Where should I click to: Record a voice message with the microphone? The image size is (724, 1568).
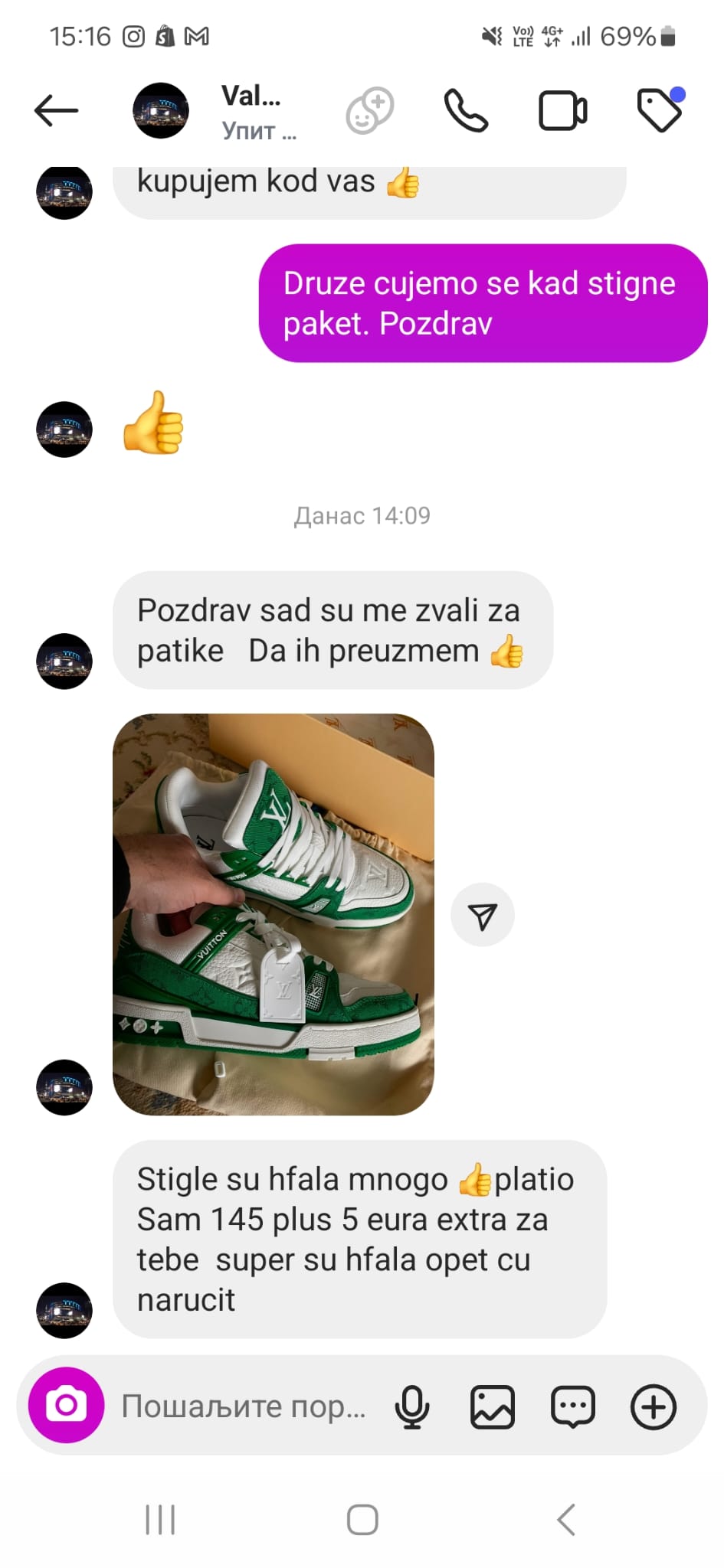point(413,1406)
